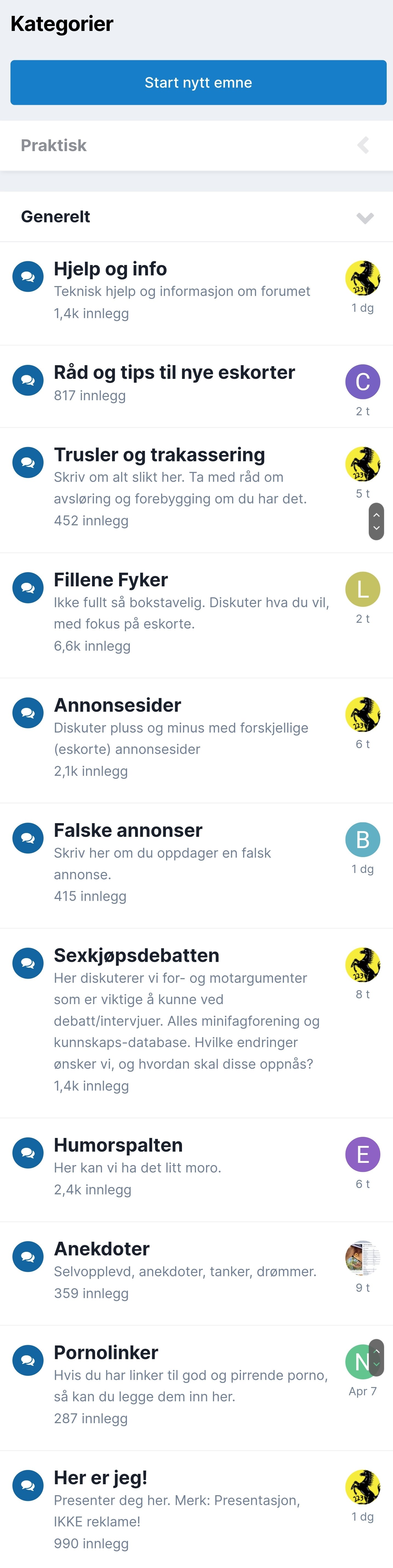Expand the Praktisk section
This screenshot has height=1568, width=393.
(363, 145)
